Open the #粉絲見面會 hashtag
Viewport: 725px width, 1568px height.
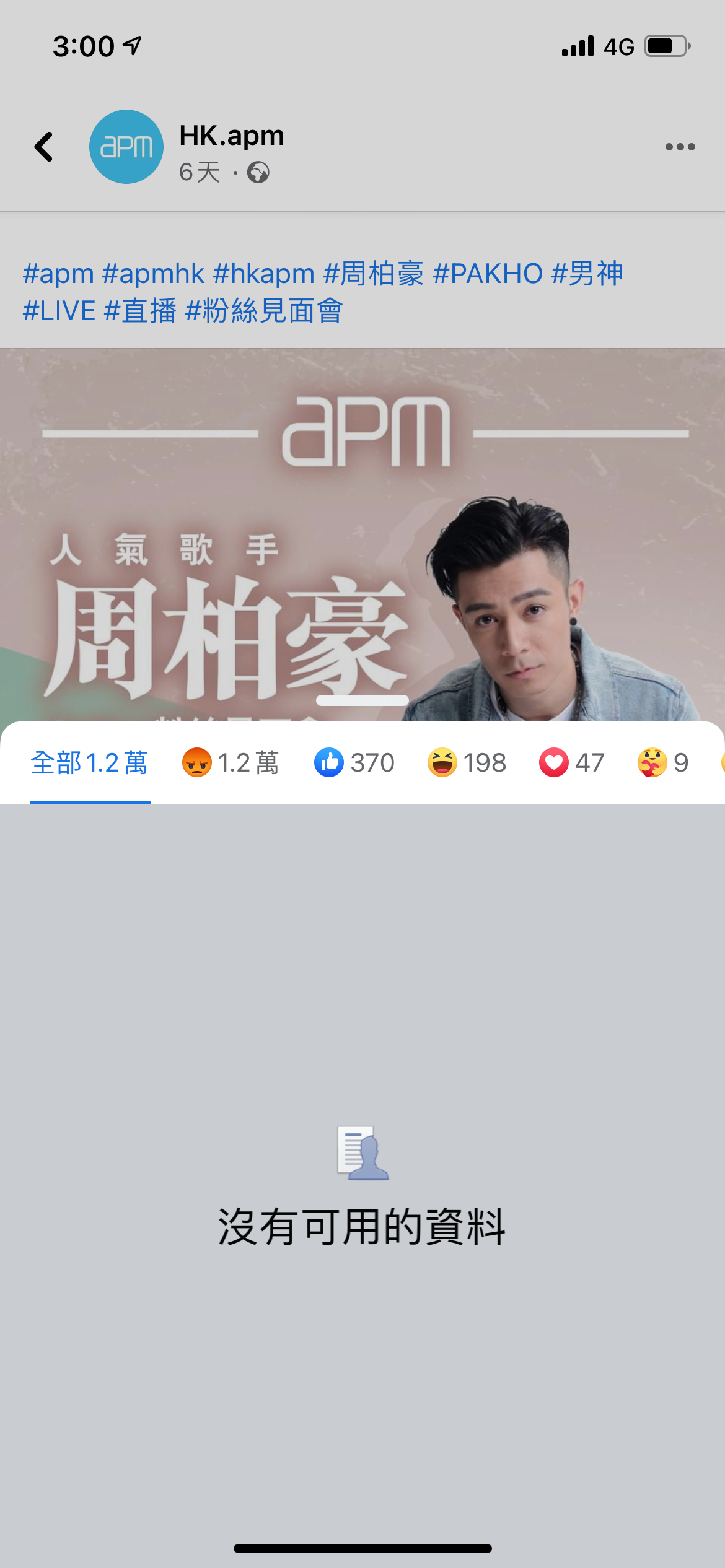264,311
